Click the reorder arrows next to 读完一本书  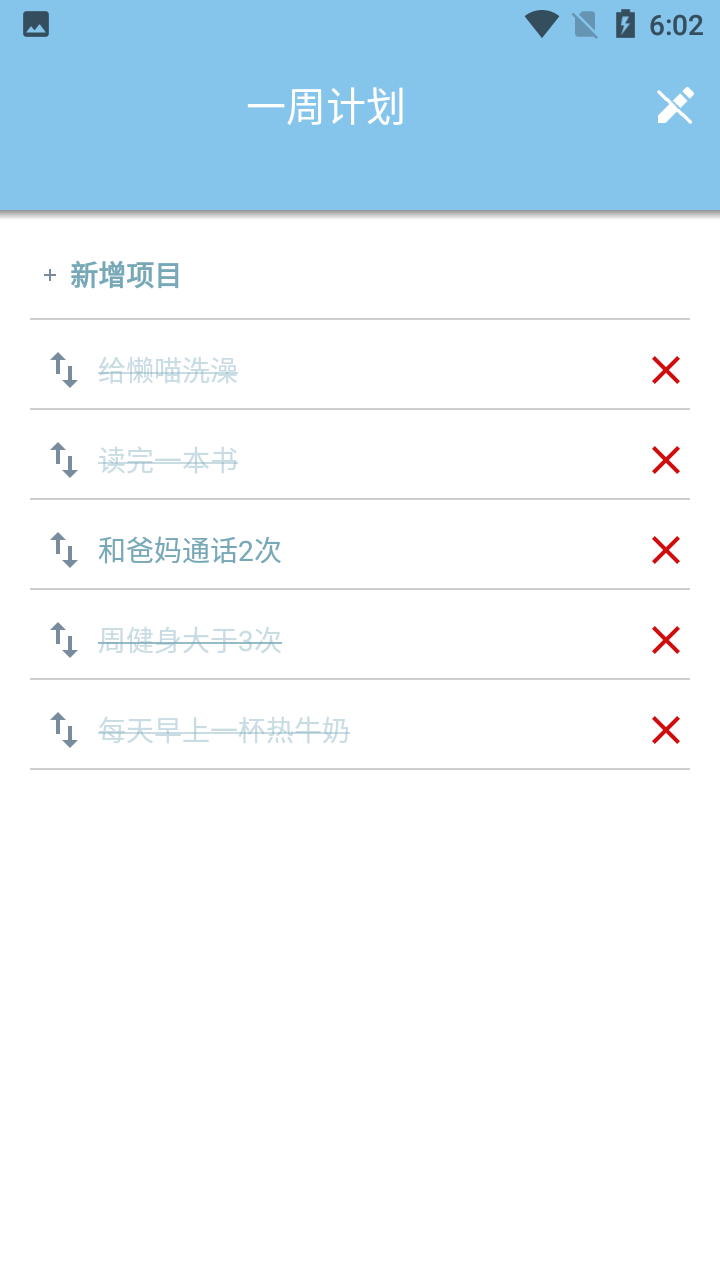click(63, 460)
